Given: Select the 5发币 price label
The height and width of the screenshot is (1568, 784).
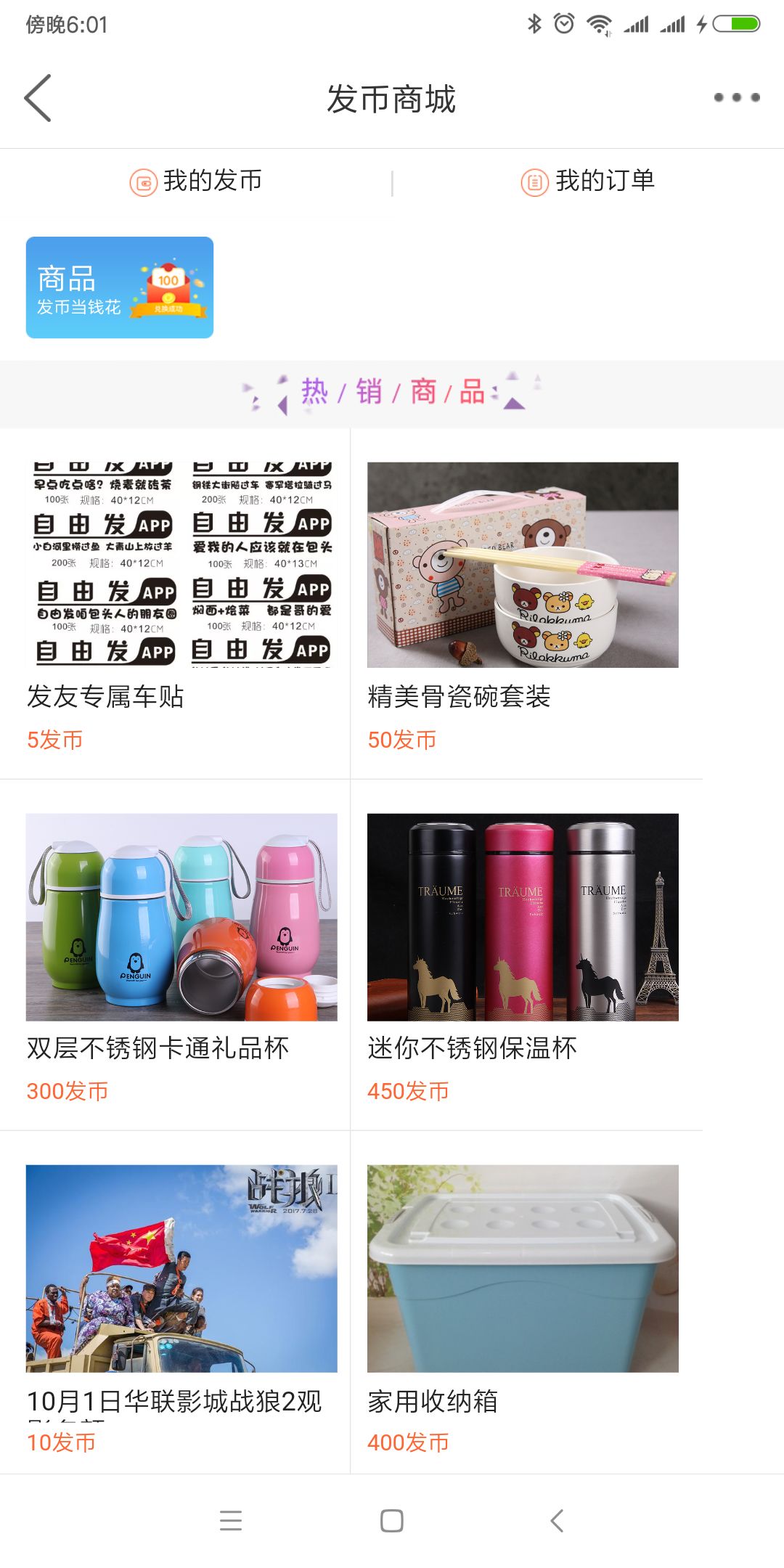Looking at the screenshot, I should click(x=54, y=740).
